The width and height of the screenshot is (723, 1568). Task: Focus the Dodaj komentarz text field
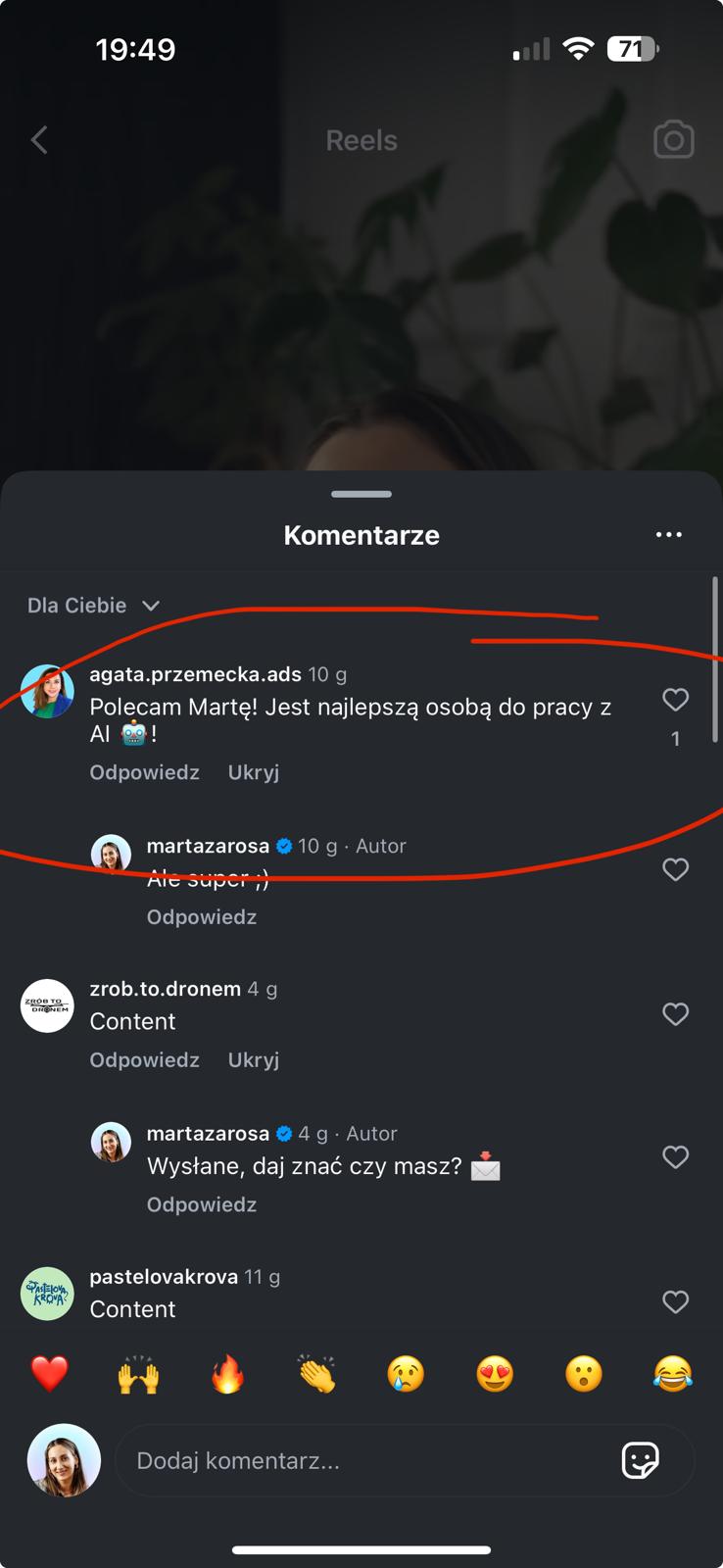[x=362, y=1461]
